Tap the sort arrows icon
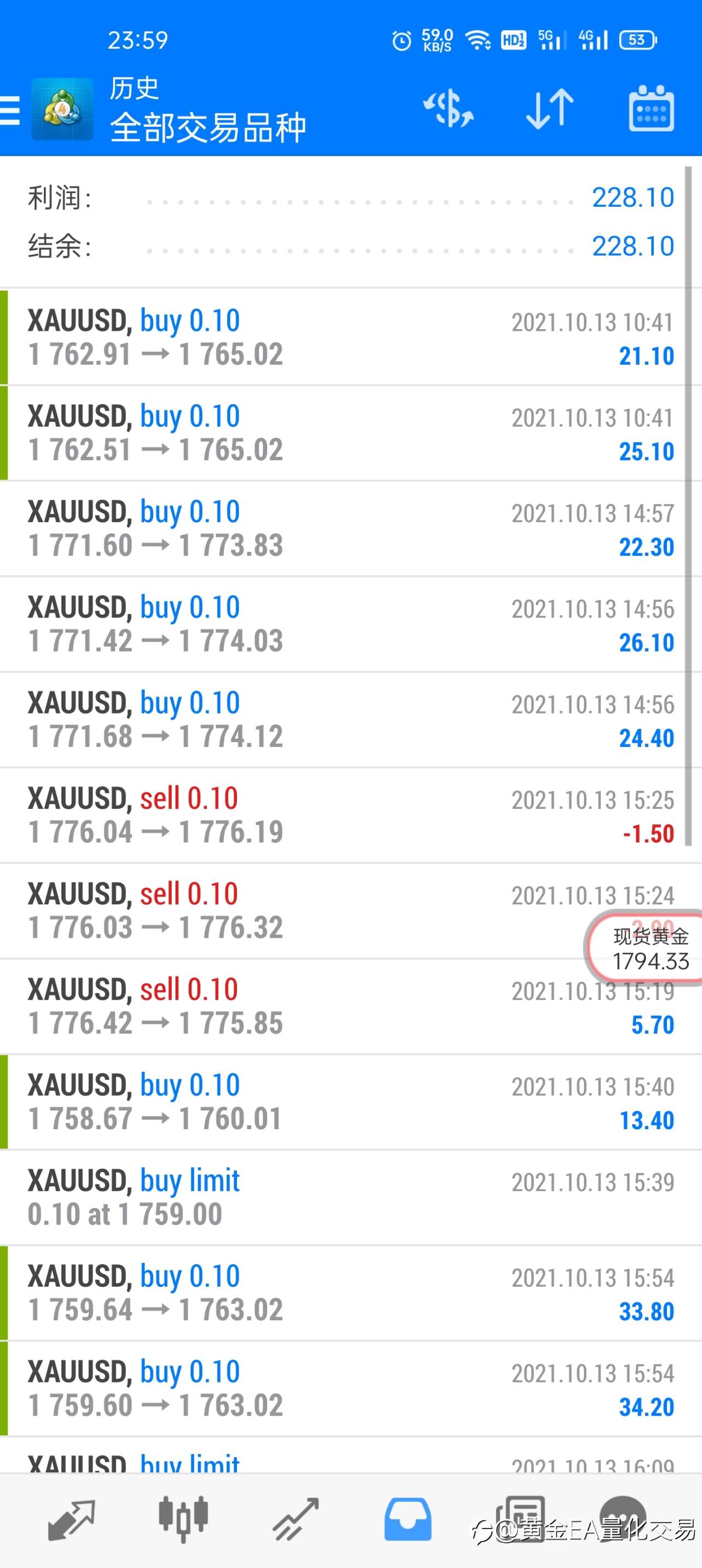702x1568 pixels. click(550, 109)
